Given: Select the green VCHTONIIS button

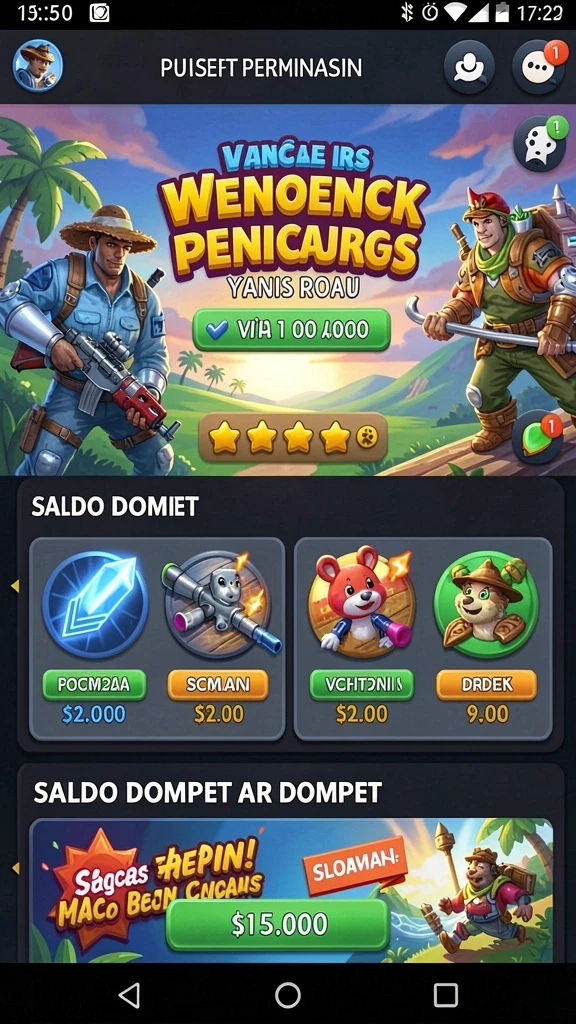Looking at the screenshot, I should [361, 684].
